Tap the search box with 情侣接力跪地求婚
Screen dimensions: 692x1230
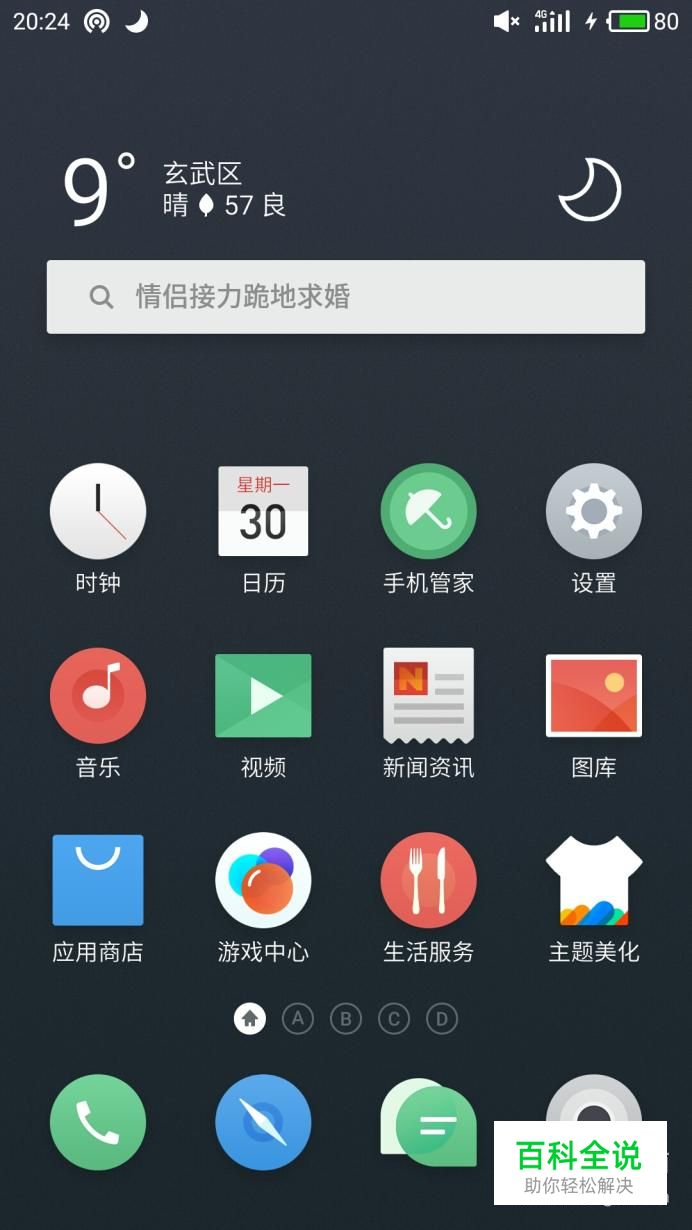345,297
